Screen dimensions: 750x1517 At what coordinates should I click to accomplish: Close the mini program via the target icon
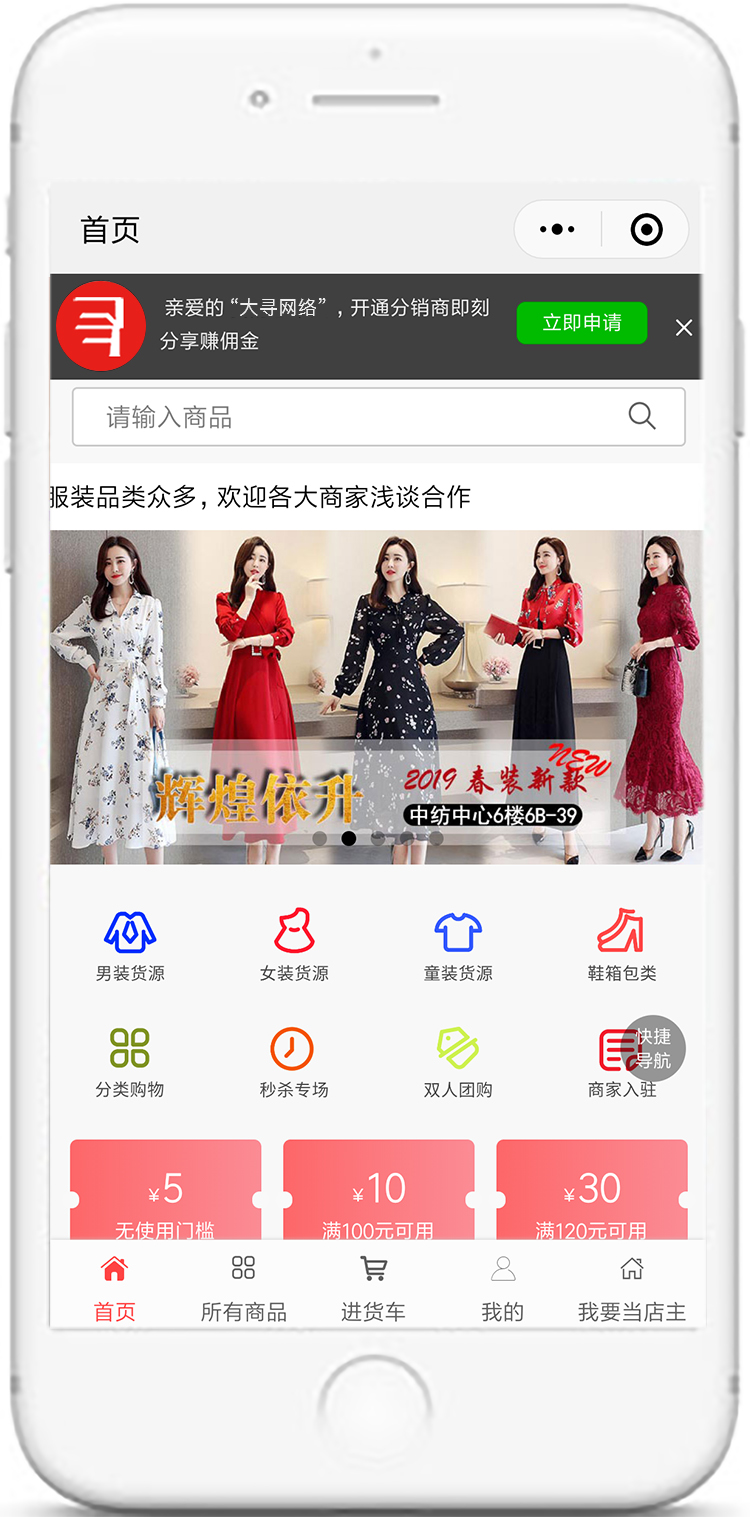click(646, 230)
